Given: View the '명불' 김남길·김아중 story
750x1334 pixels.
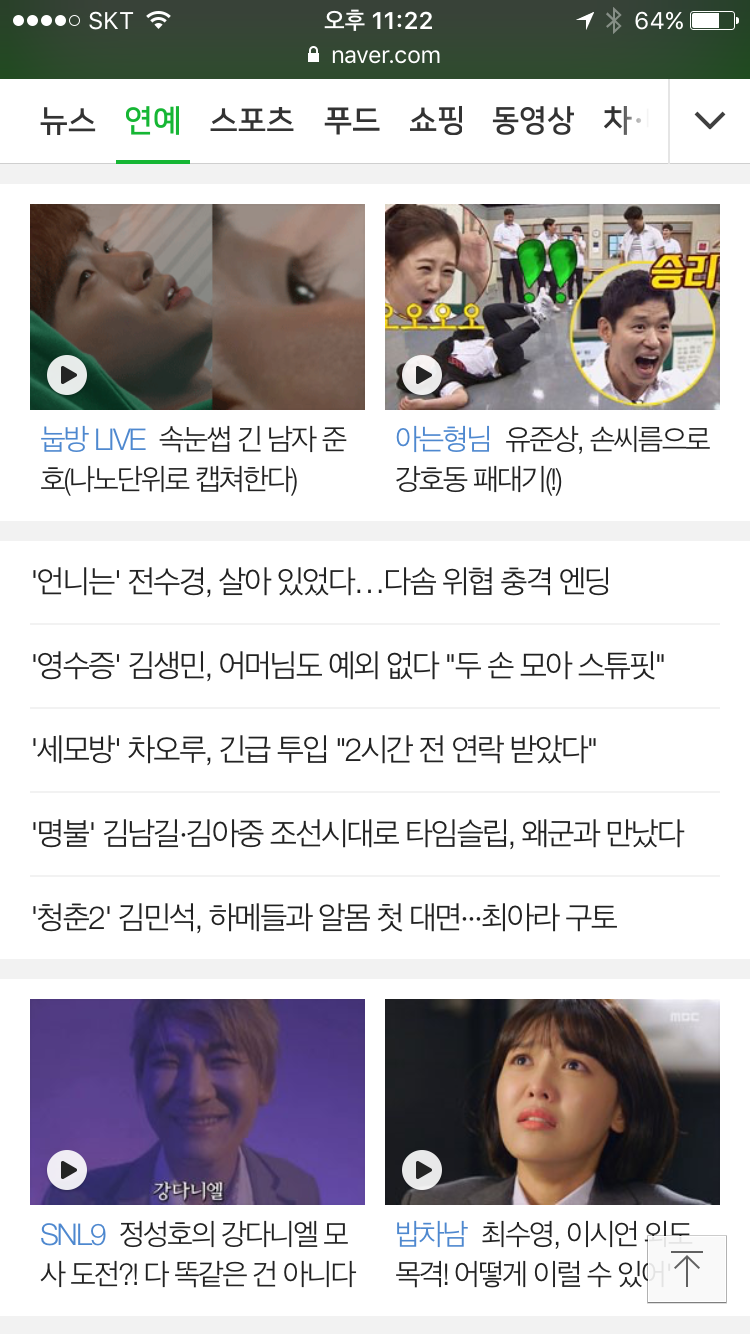Looking at the screenshot, I should coord(358,834).
